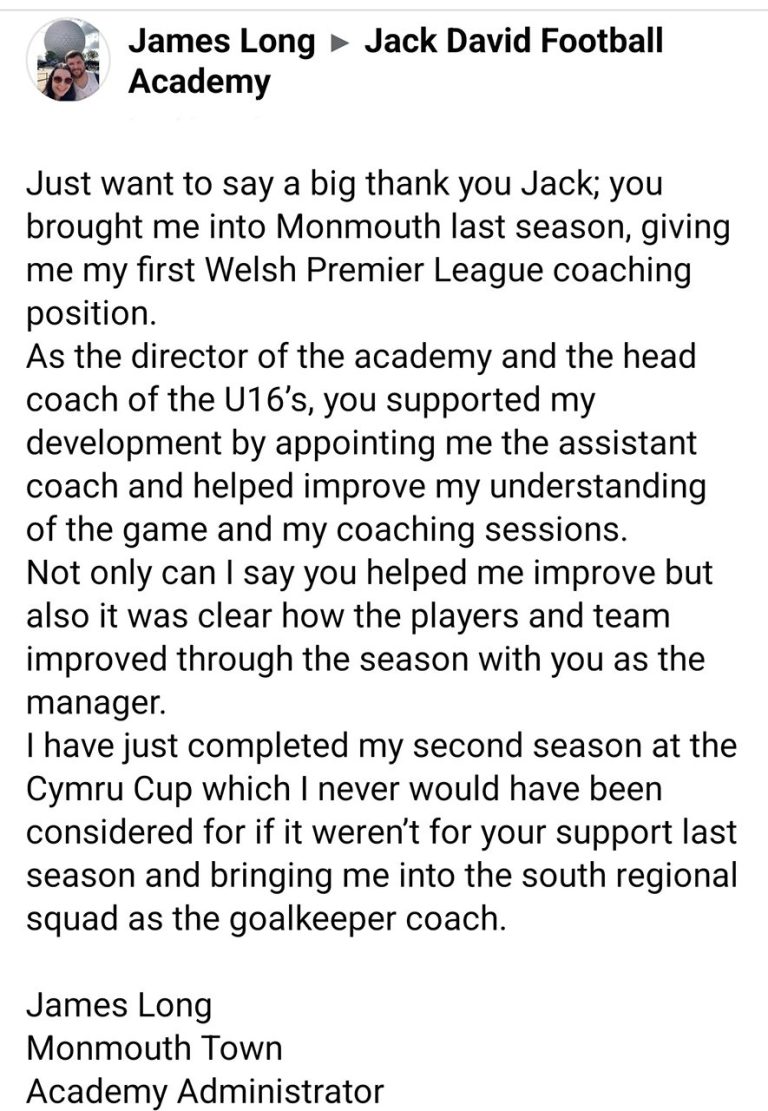Open the James Long profile name link

click(222, 40)
